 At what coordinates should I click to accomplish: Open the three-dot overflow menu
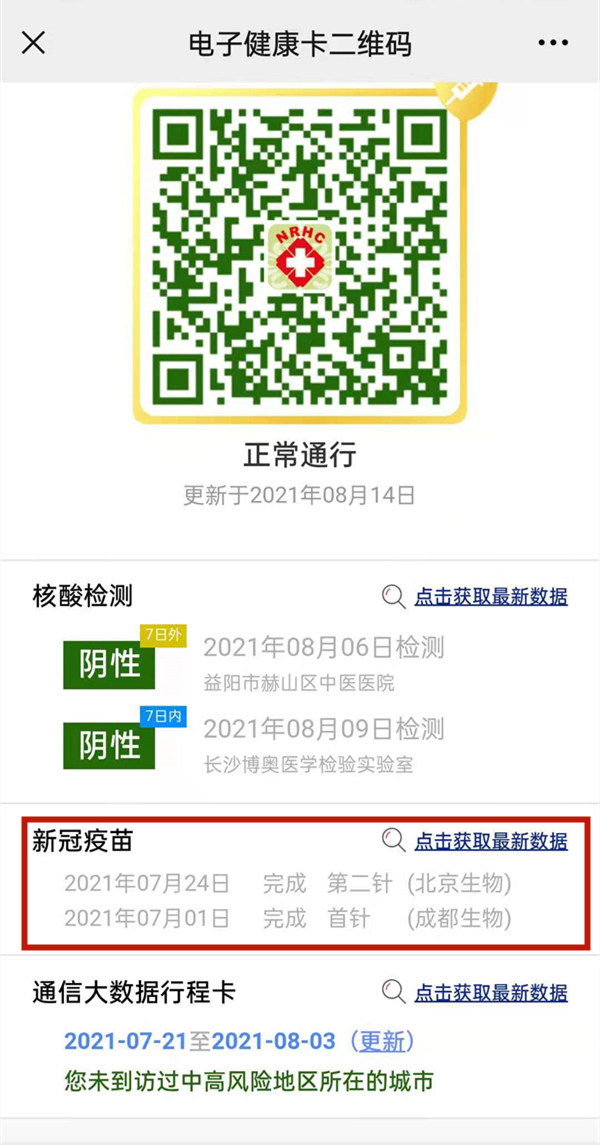(x=553, y=43)
